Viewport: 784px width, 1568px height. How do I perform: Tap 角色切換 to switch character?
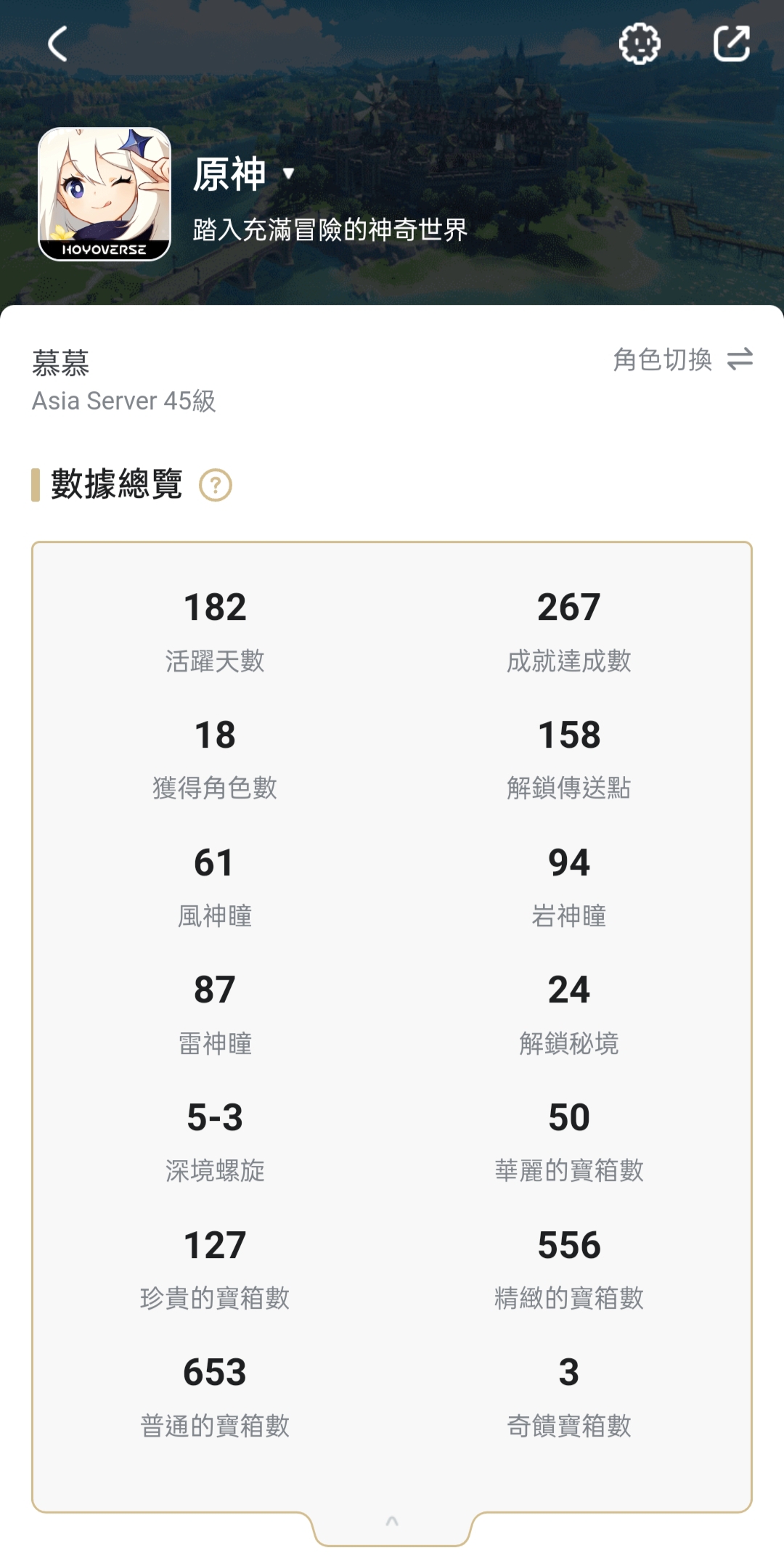coord(682,359)
